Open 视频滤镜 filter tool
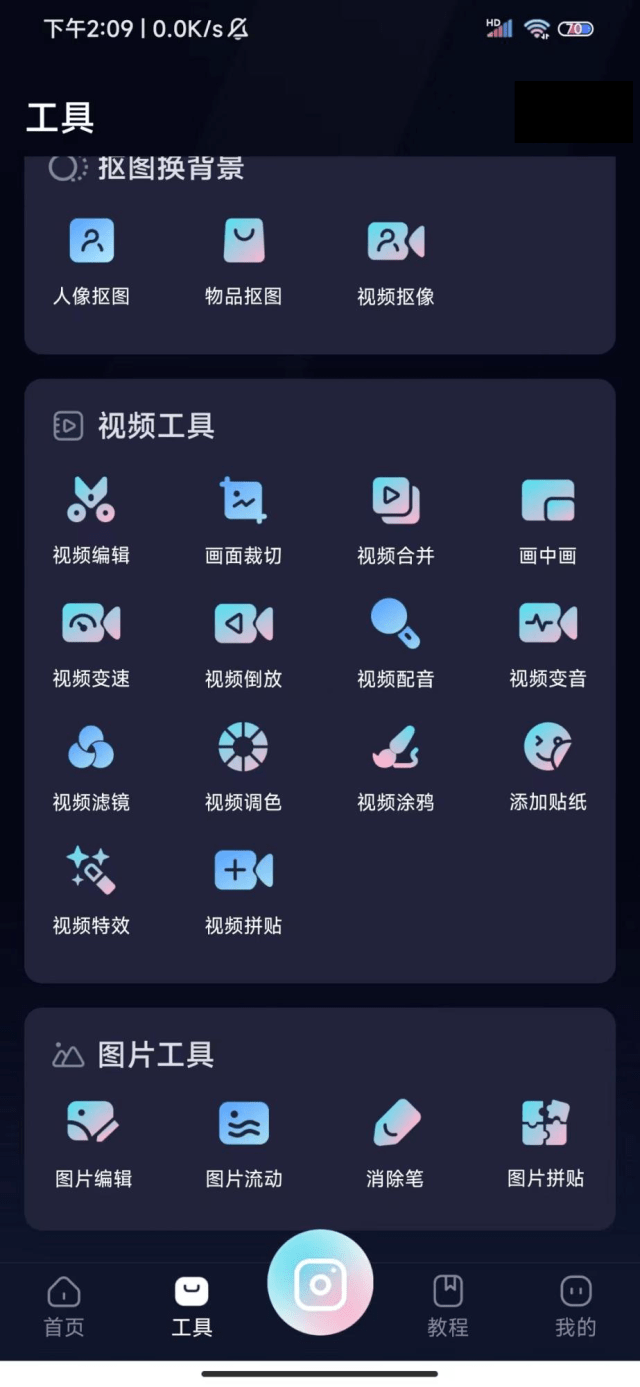 tap(91, 768)
